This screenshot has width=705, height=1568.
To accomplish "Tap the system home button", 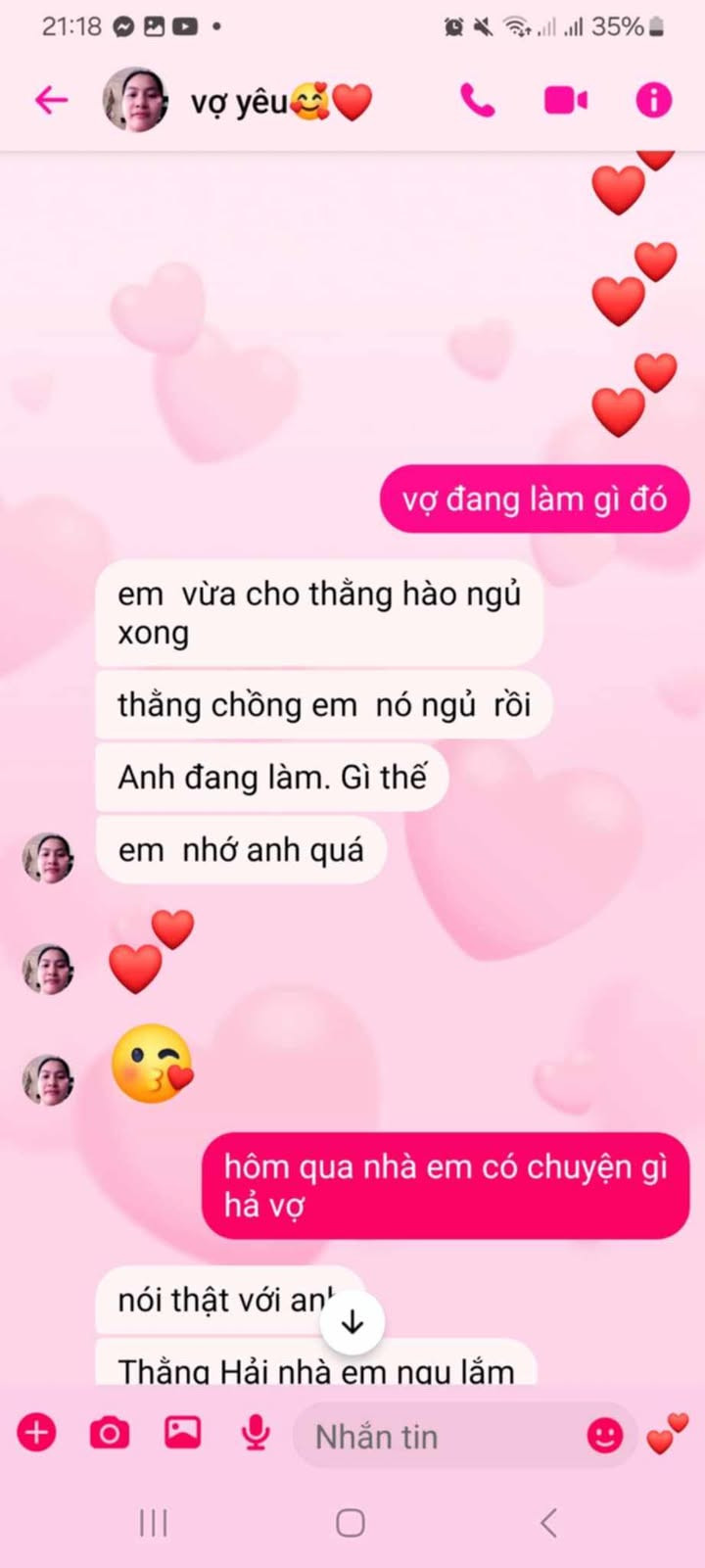I will click(x=351, y=1523).
